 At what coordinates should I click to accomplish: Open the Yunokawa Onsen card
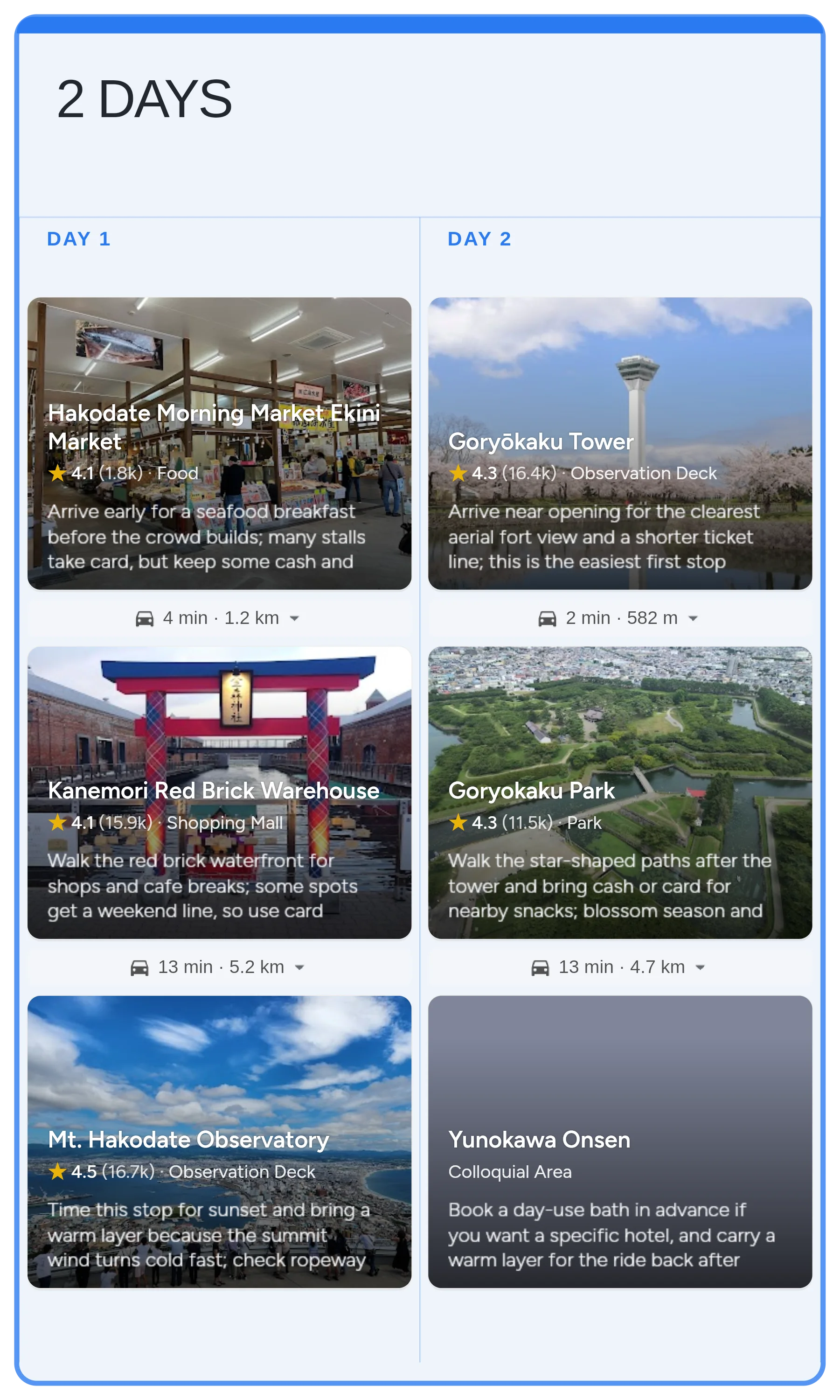click(x=620, y=1141)
